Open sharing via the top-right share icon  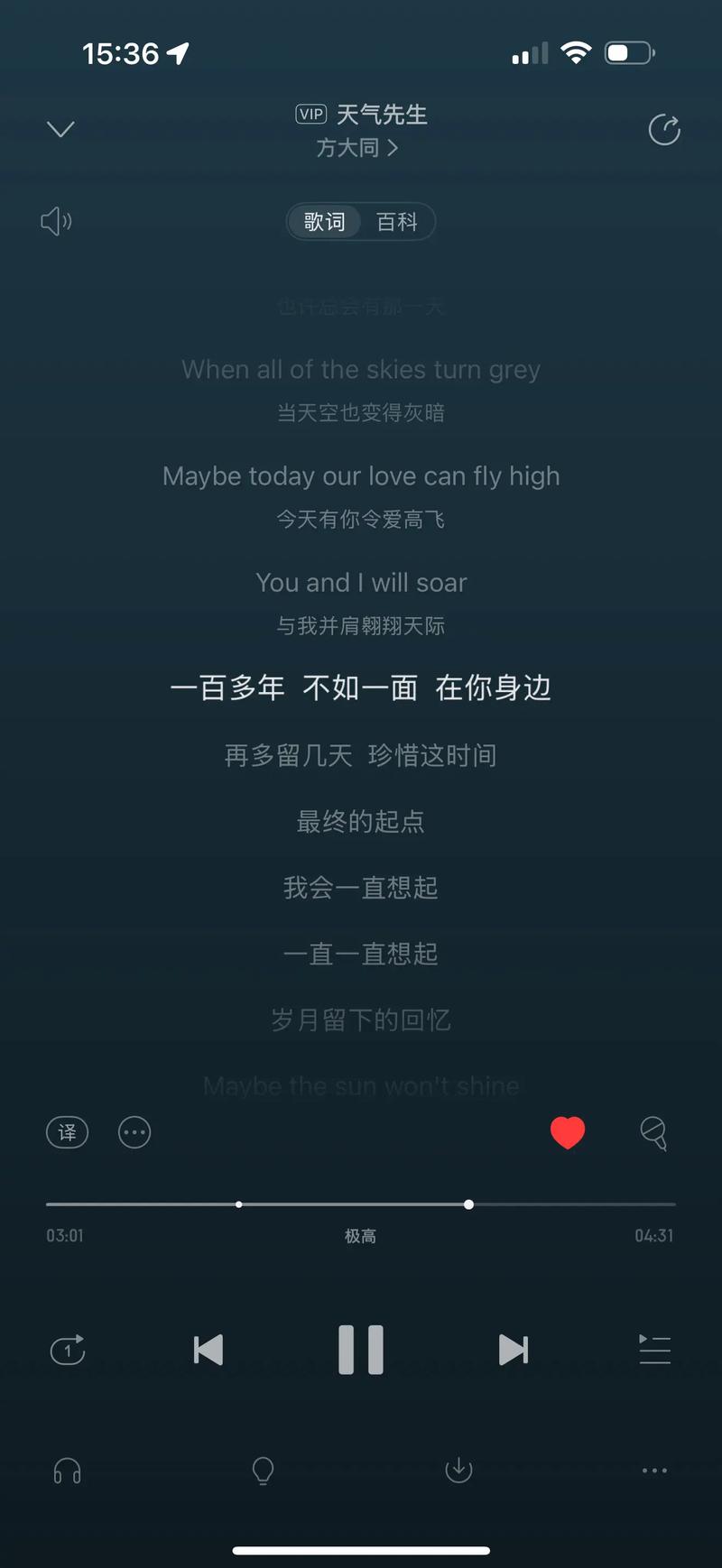coord(664,130)
